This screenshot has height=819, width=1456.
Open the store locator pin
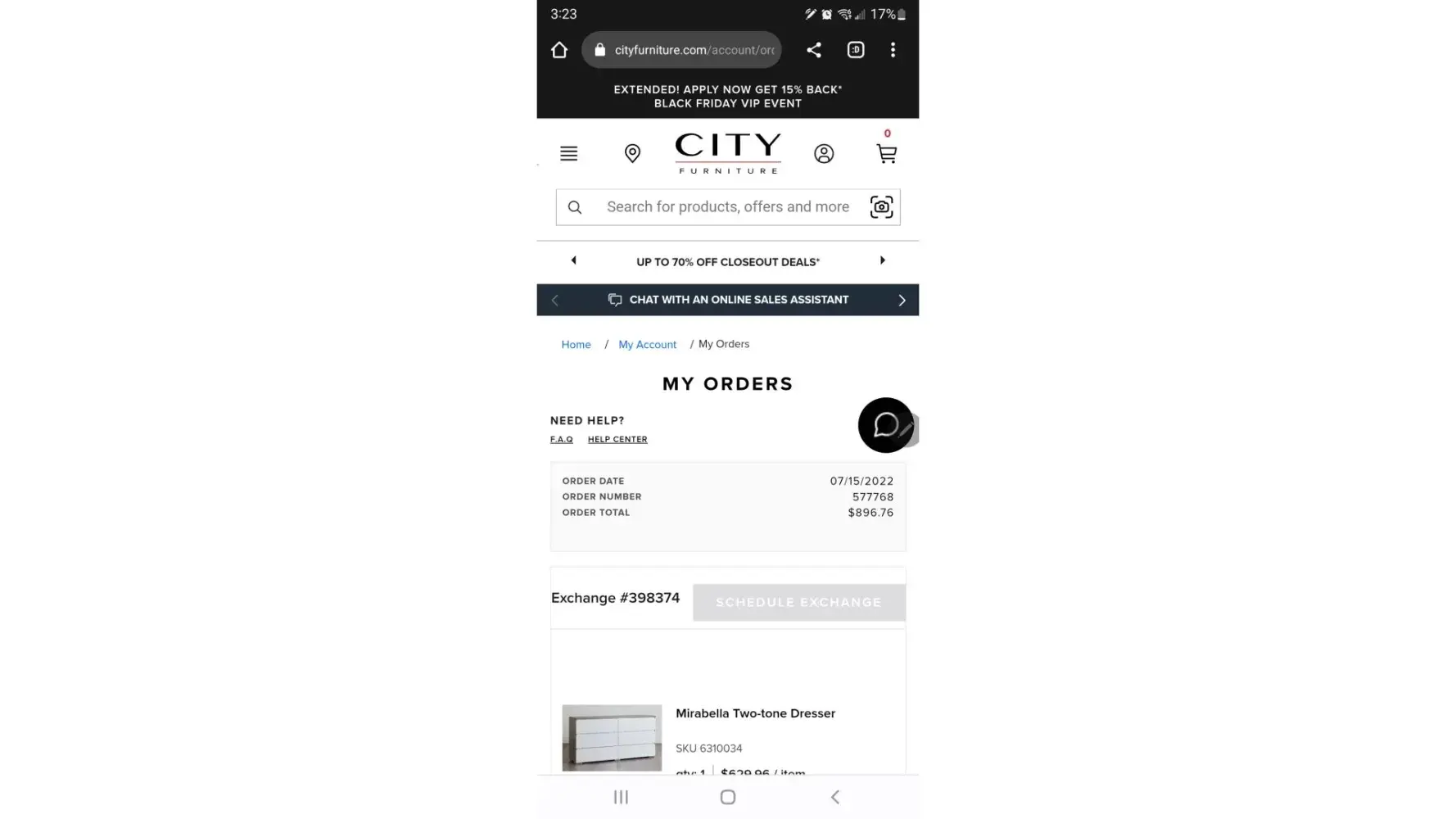click(x=632, y=153)
